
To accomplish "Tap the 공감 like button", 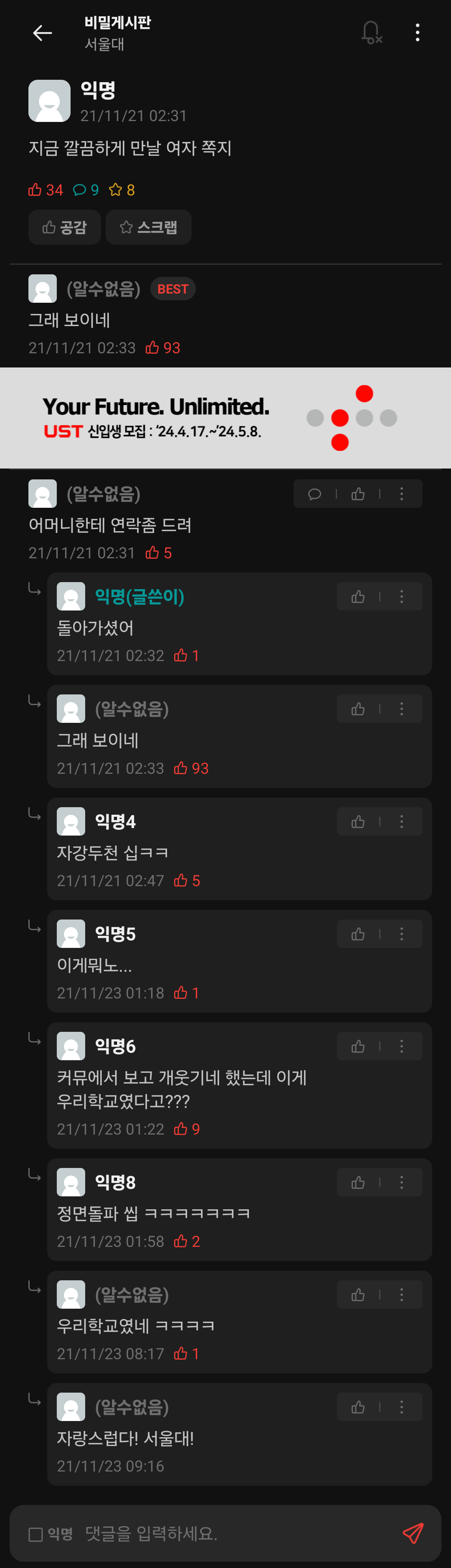I will click(x=64, y=227).
